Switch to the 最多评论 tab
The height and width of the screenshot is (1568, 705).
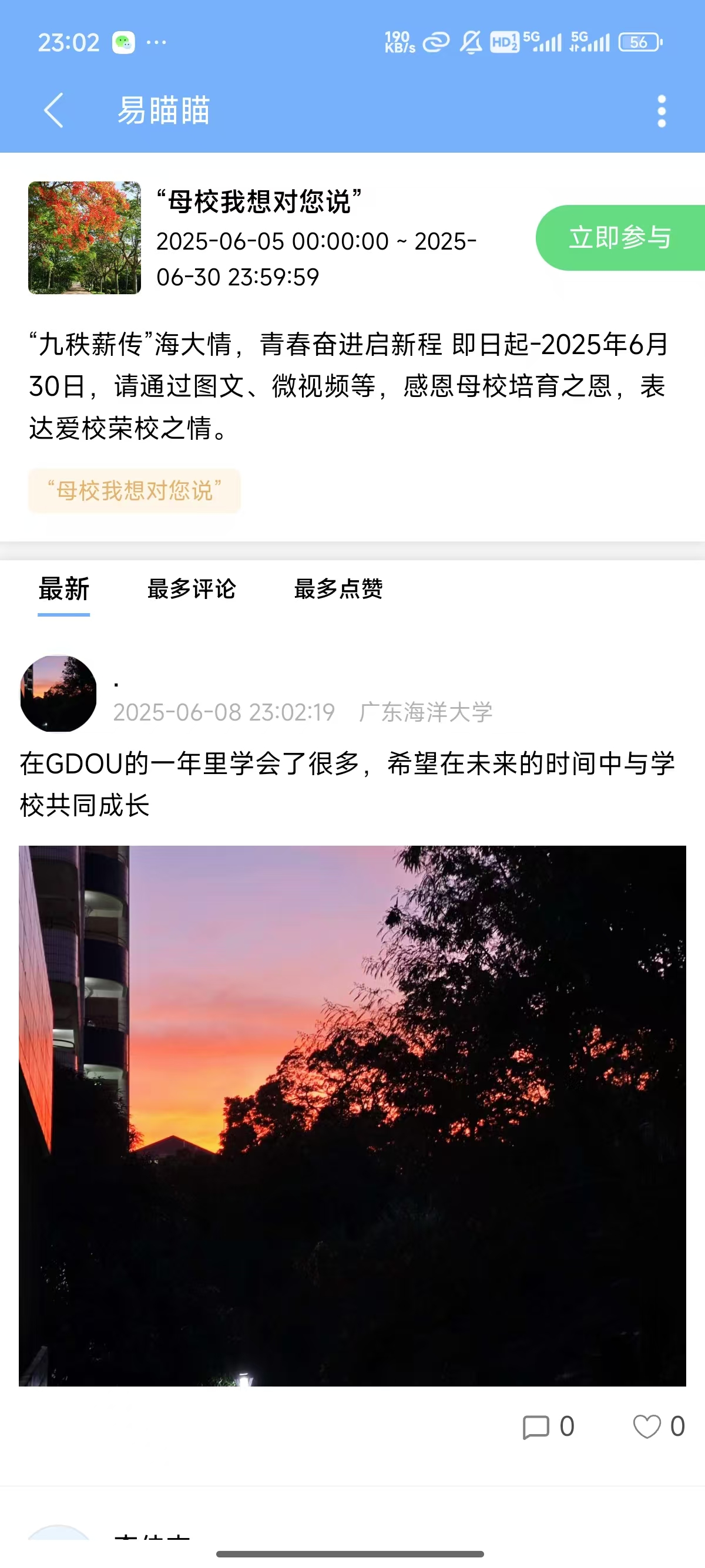pyautogui.click(x=191, y=588)
